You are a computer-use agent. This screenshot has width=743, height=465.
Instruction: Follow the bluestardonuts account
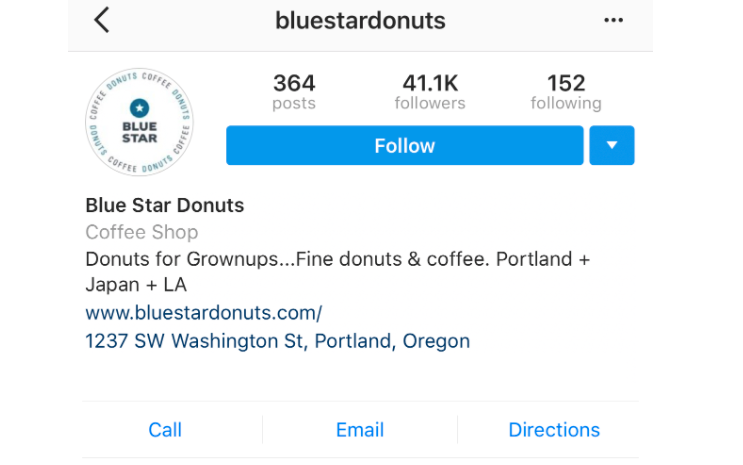pyautogui.click(x=404, y=146)
